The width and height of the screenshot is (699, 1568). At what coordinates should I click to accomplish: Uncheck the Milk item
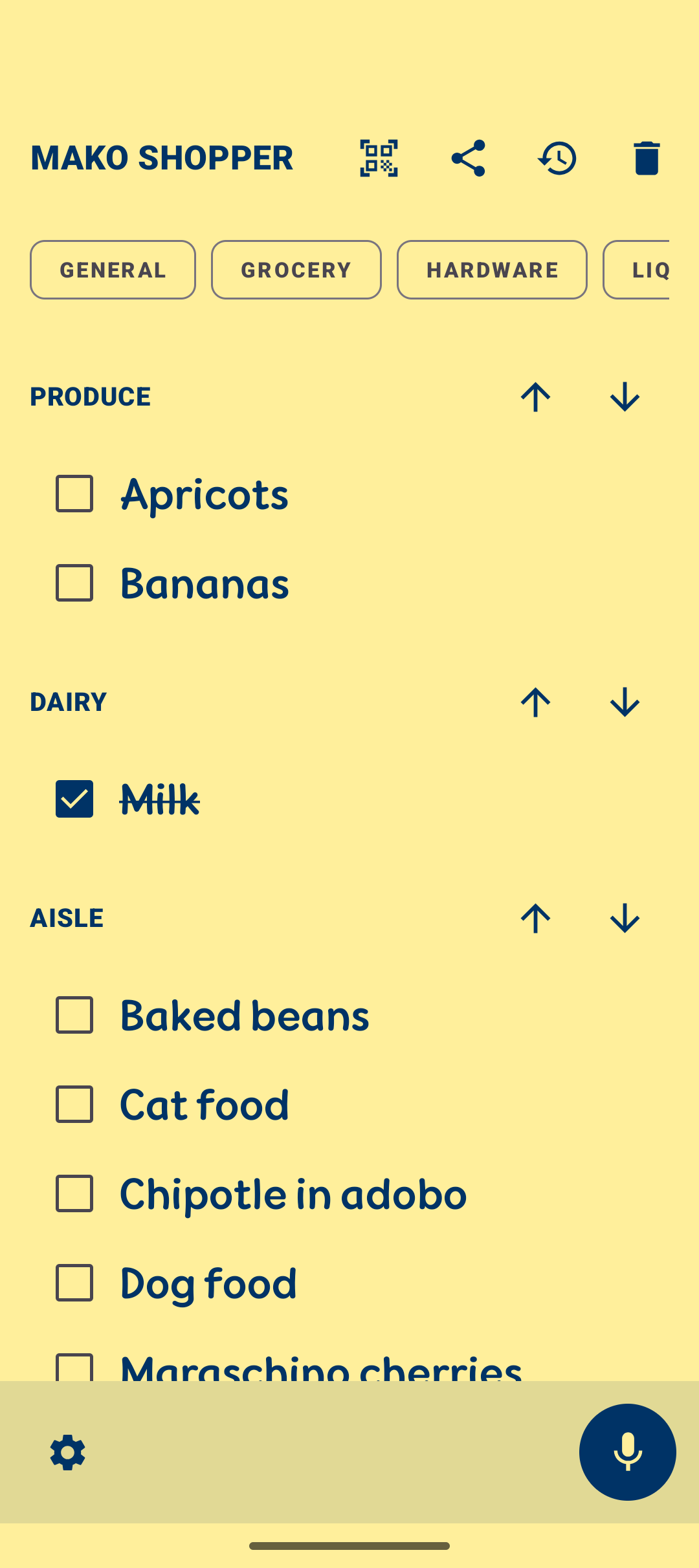click(74, 799)
